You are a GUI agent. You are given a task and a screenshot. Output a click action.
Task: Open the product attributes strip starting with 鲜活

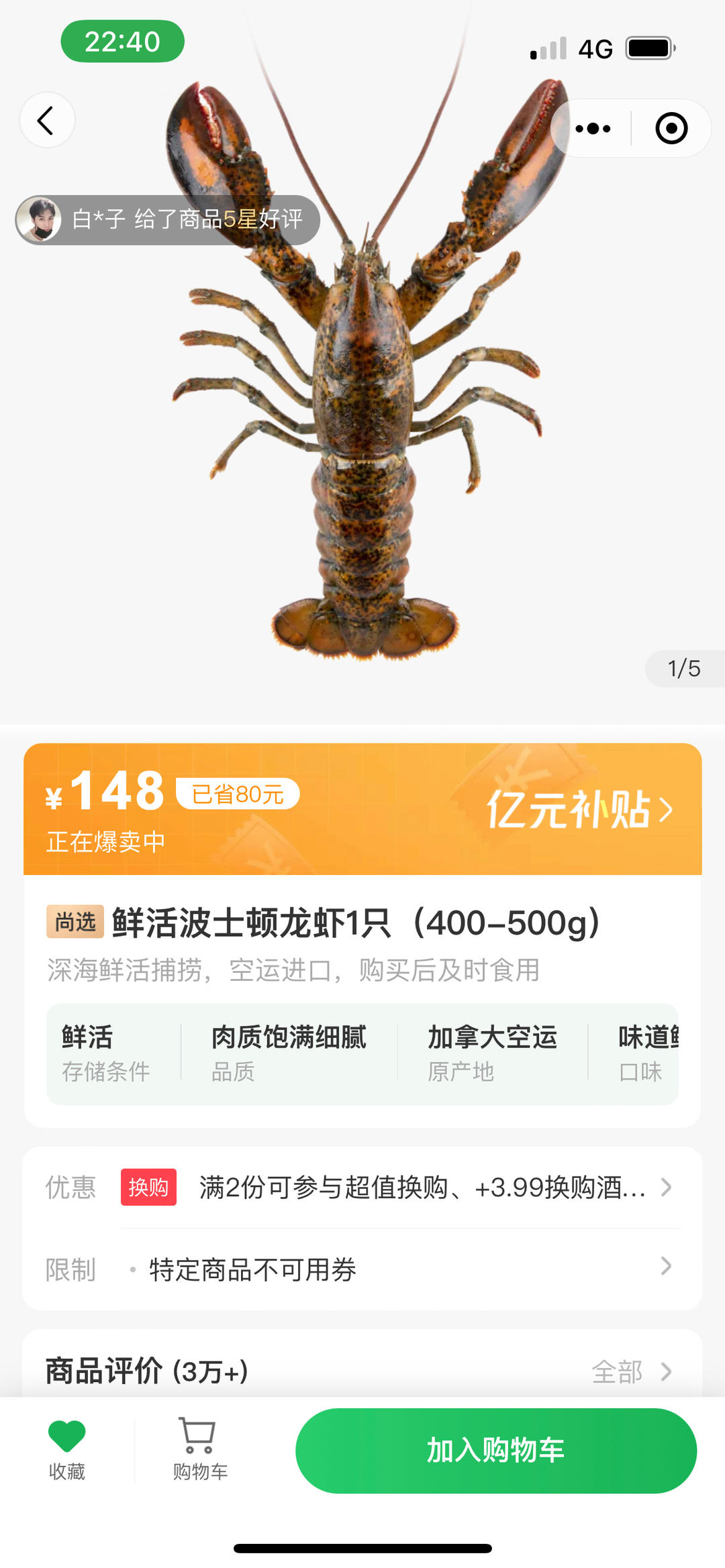point(362,1053)
